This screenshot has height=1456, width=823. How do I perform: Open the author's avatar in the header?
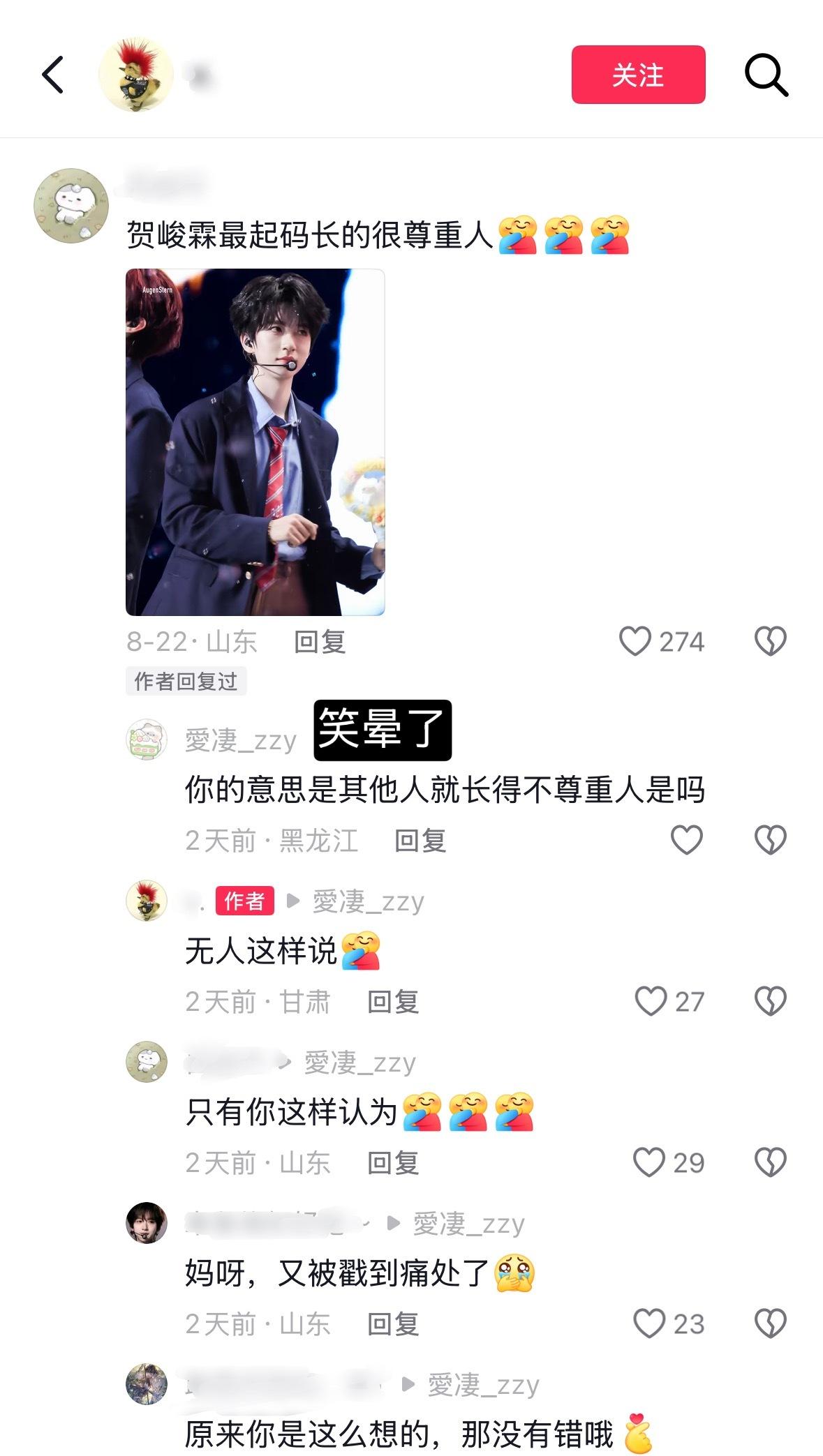point(135,75)
